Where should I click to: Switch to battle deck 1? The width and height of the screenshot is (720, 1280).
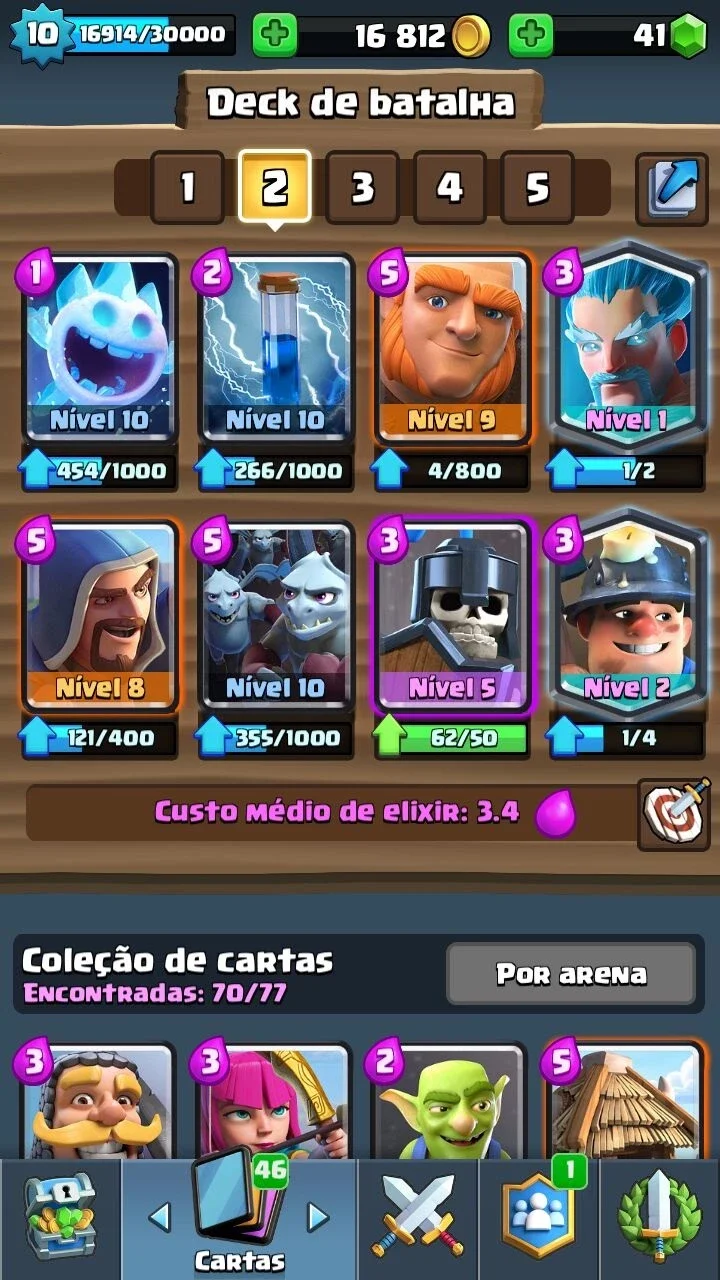187,187
